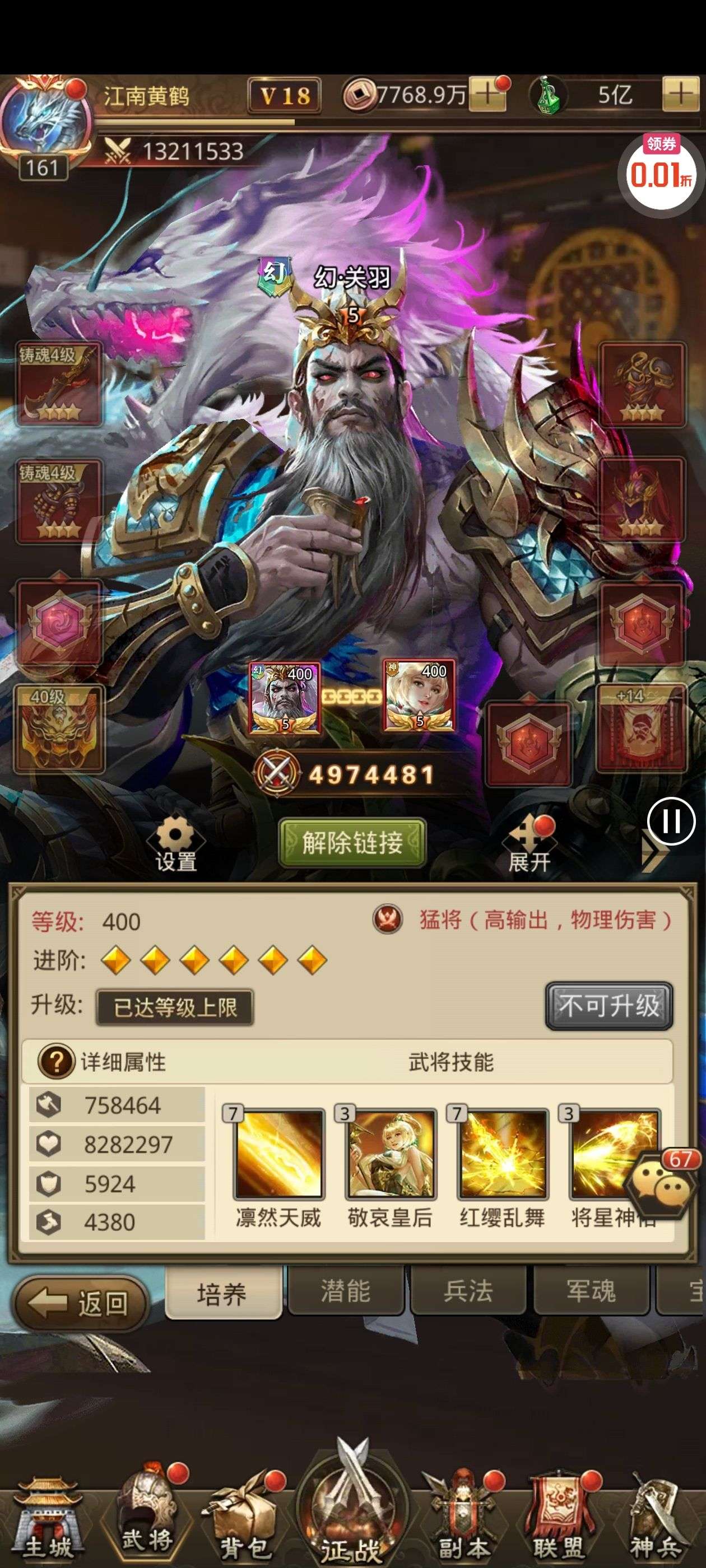Expand with the 展开 button
706x1568 pixels.
(x=529, y=844)
